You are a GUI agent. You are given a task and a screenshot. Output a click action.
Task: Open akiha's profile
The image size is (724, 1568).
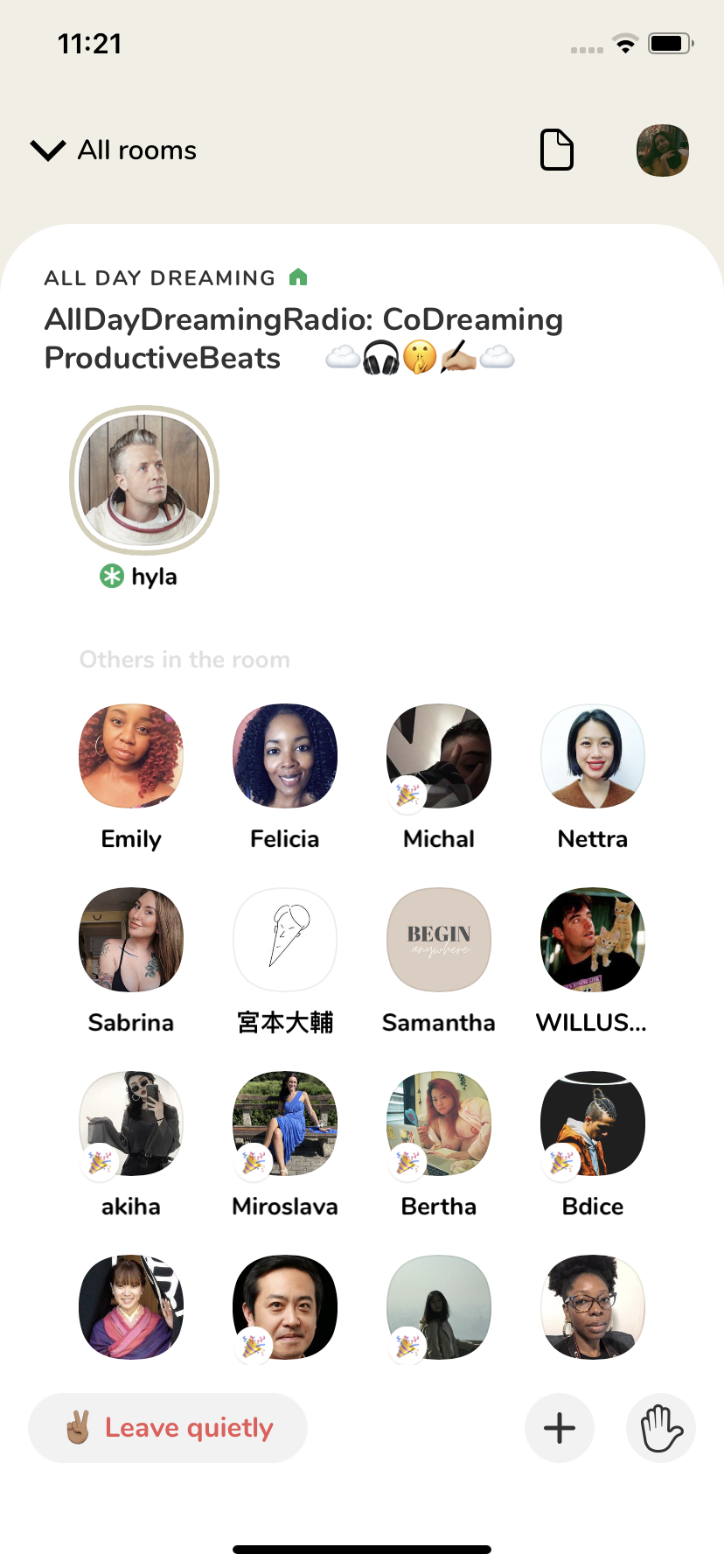pos(131,1123)
